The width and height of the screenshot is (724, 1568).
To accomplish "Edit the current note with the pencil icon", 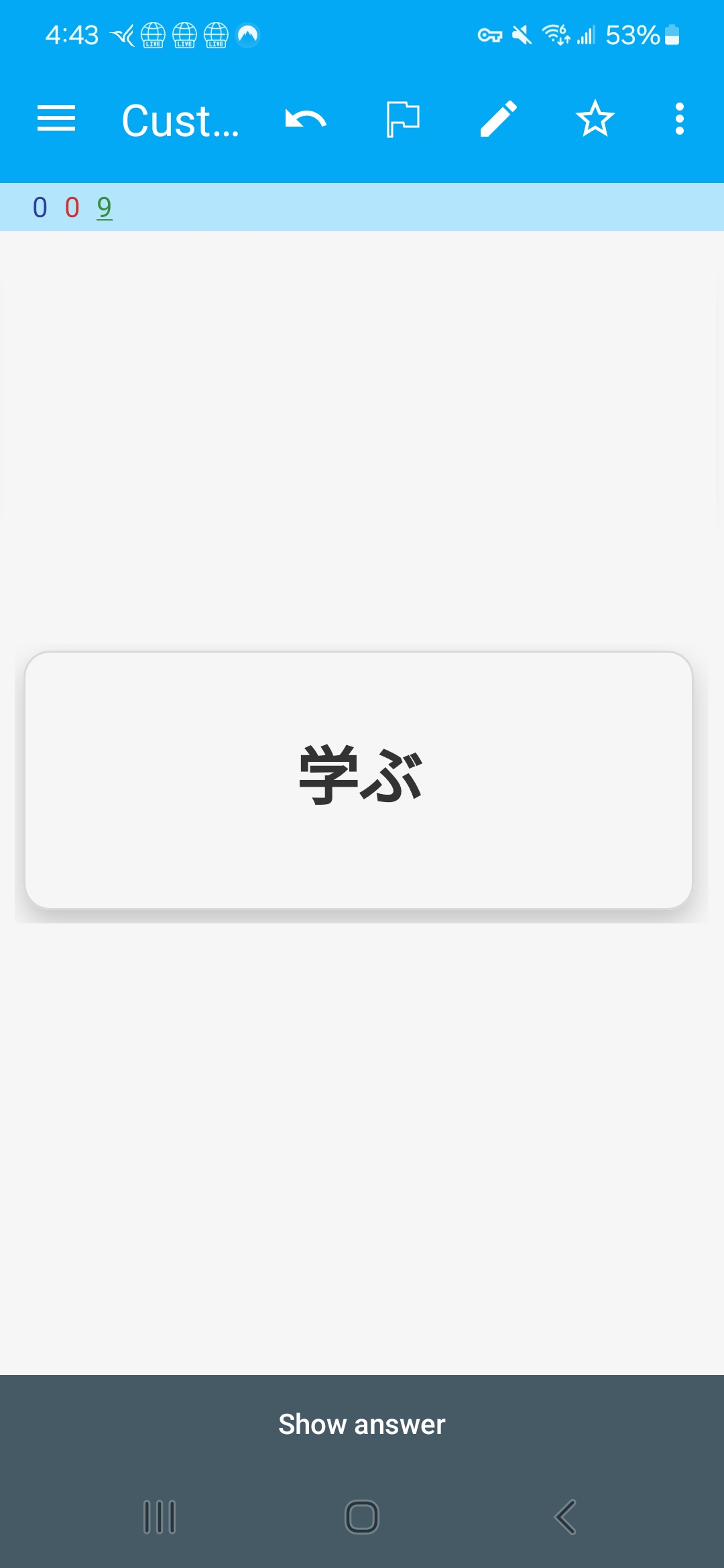I will pos(499,119).
